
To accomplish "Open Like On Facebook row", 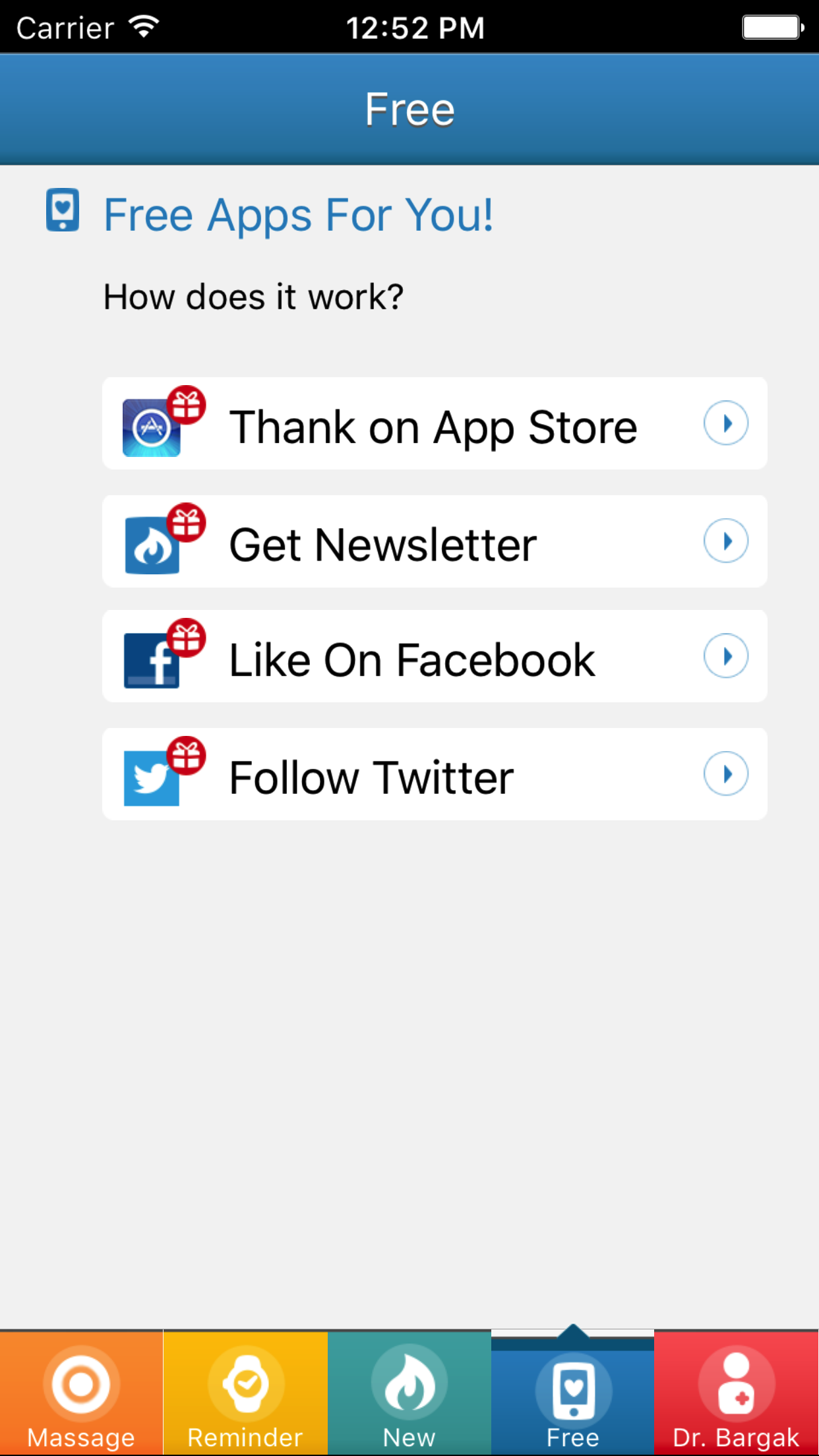I will 435,656.
